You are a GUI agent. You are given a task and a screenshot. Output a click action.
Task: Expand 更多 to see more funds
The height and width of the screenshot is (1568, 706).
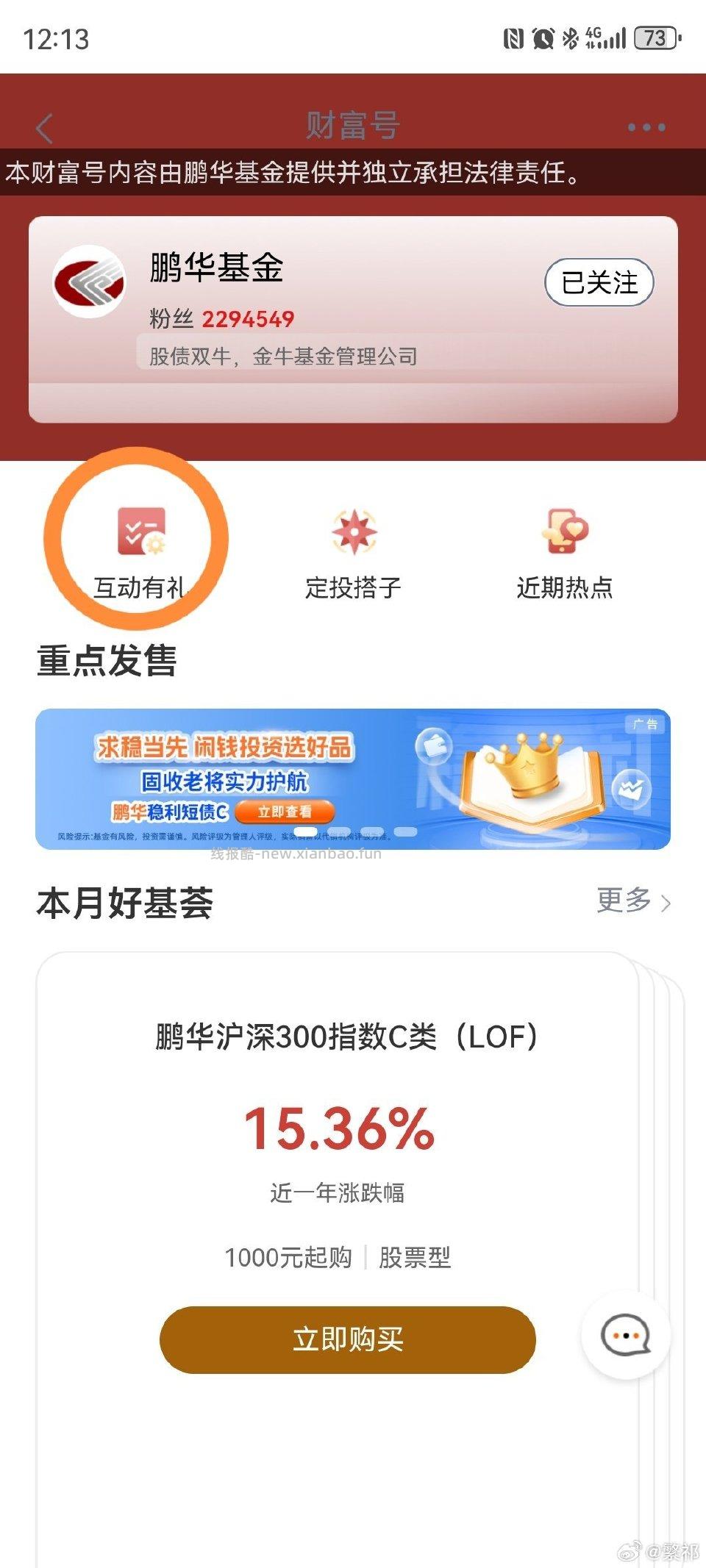[x=624, y=901]
